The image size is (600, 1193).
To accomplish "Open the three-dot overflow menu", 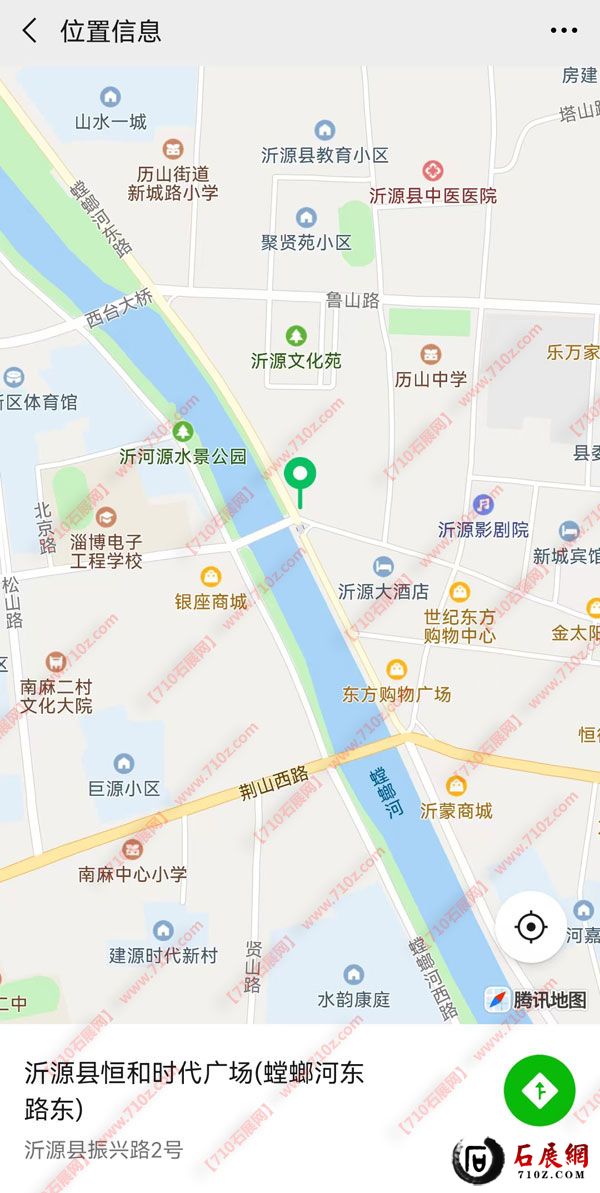I will click(x=563, y=31).
